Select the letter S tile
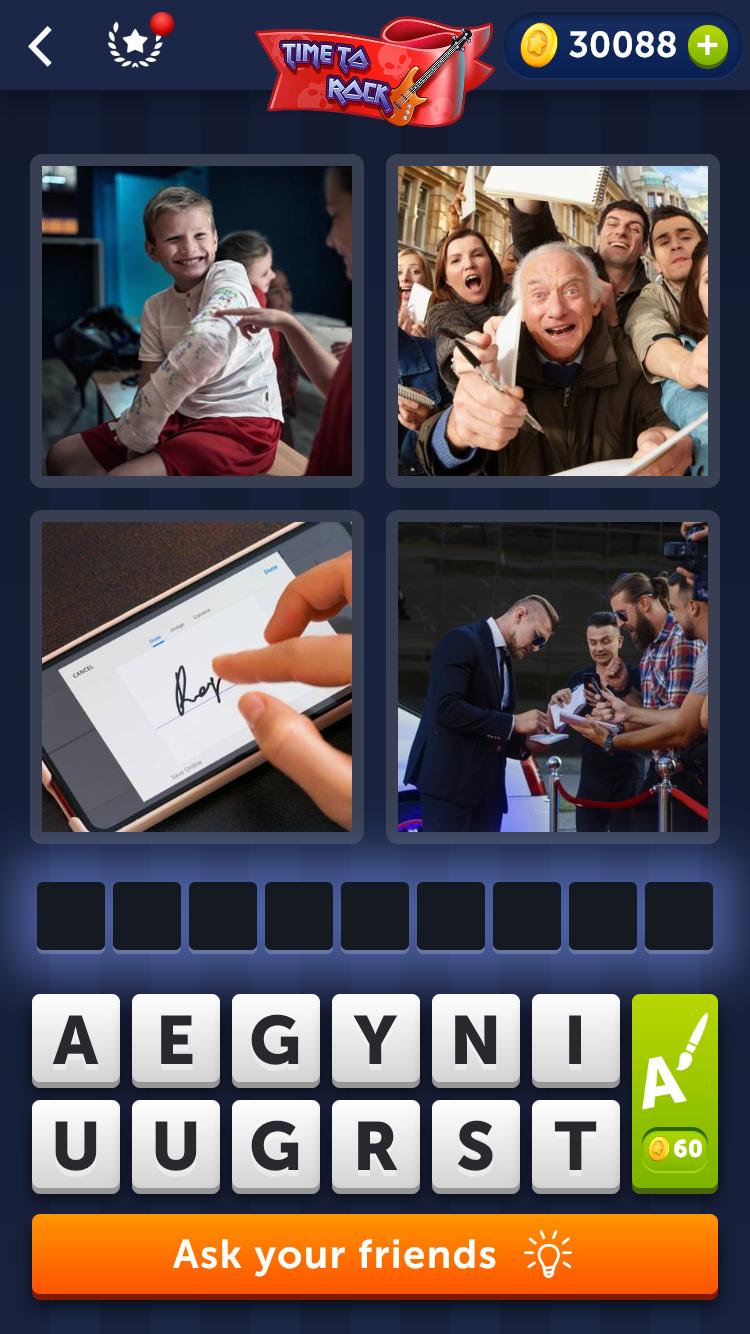Viewport: 750px width, 1334px height. pos(476,1146)
